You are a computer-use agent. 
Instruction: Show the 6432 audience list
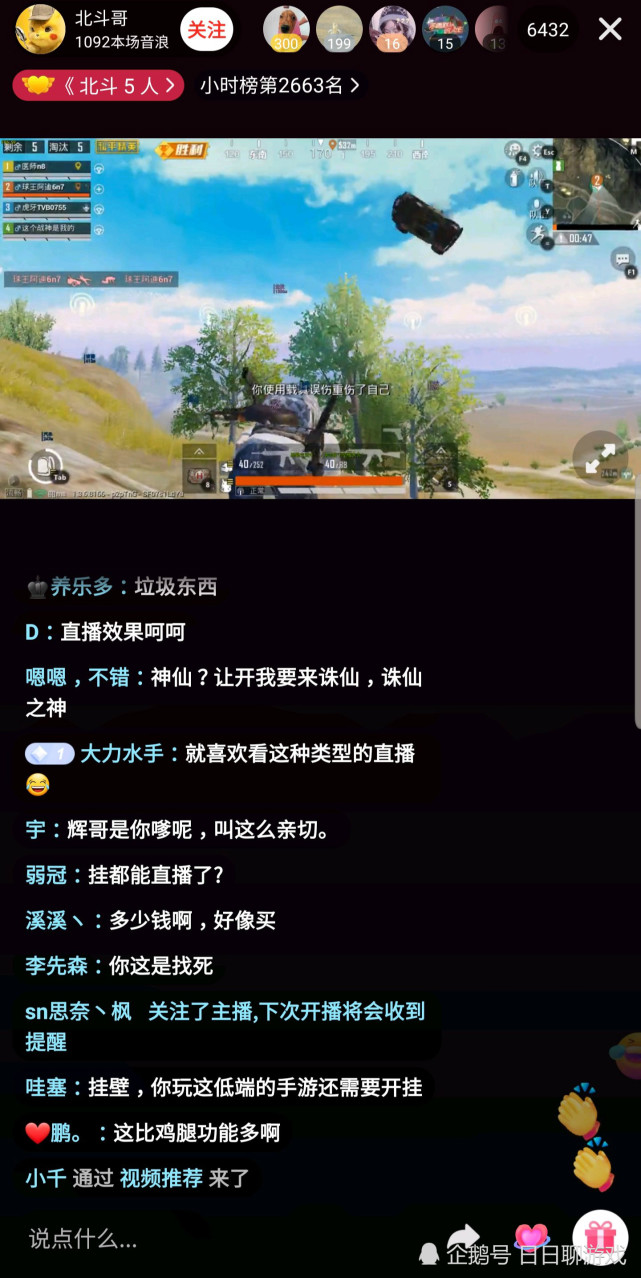coord(547,30)
